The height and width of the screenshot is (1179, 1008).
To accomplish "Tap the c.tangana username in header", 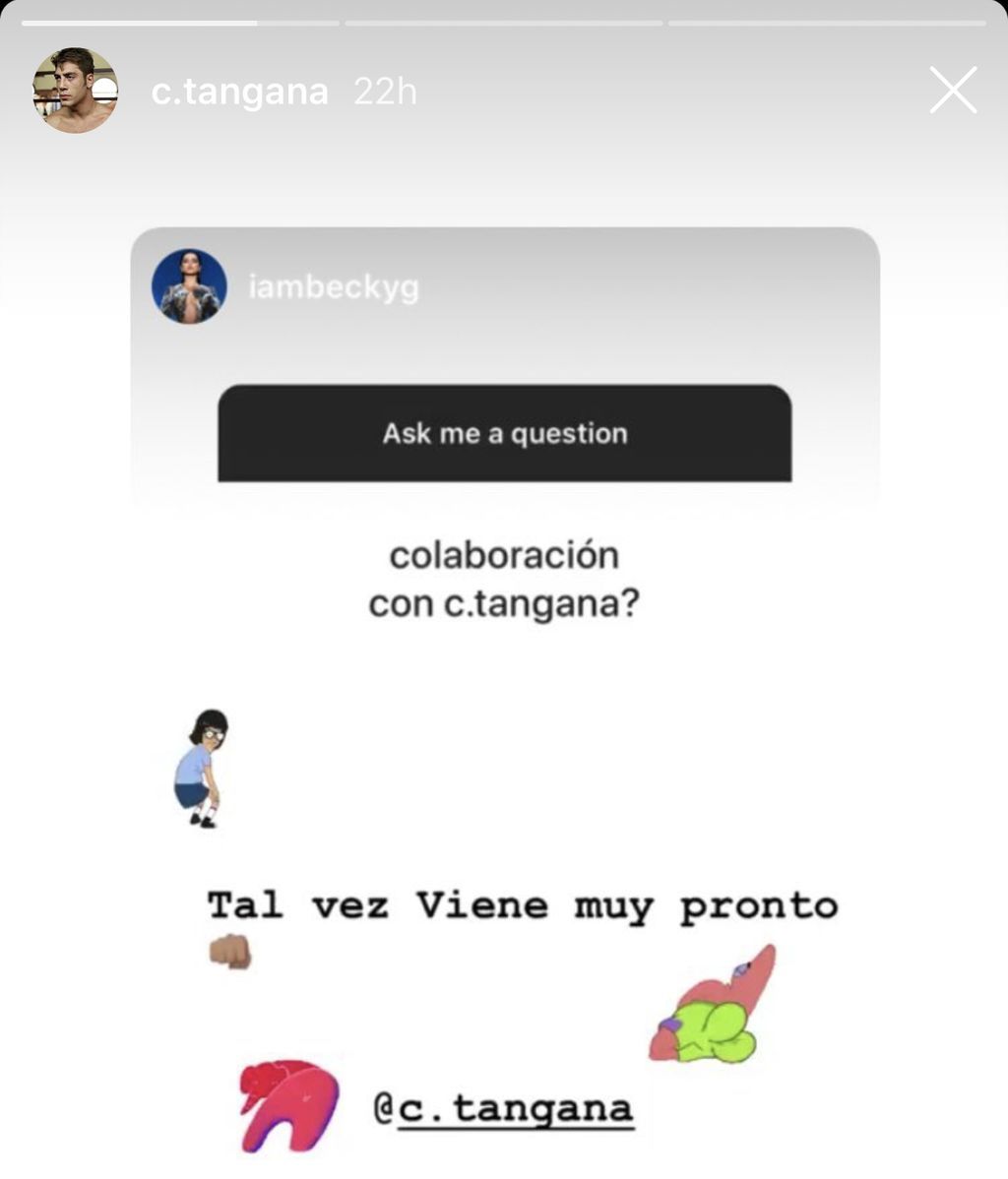I will [239, 92].
